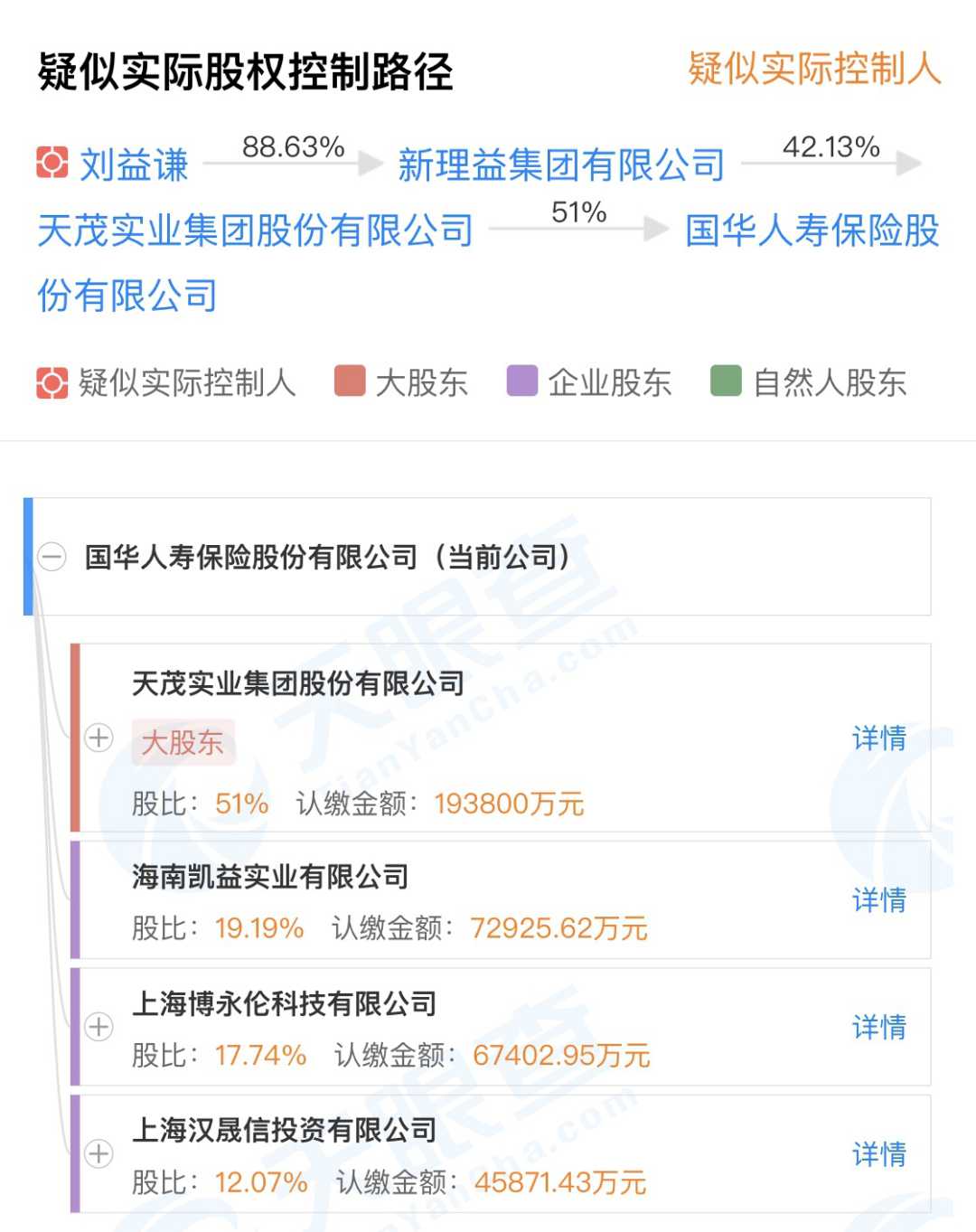Open 新理益集团有限公司 company link
The width and height of the screenshot is (976, 1232).
click(x=561, y=165)
